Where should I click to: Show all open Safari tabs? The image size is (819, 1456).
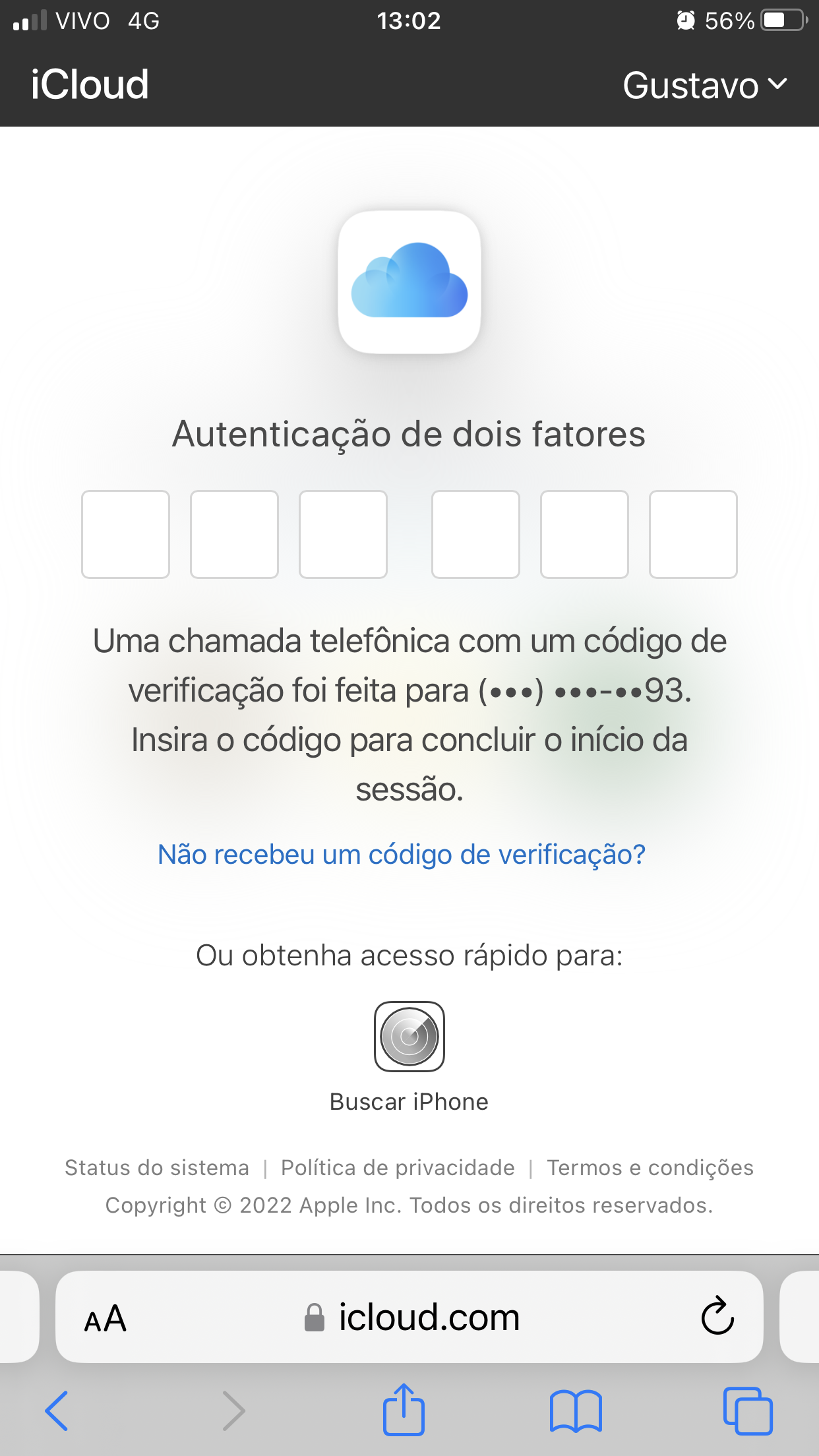click(x=747, y=1411)
